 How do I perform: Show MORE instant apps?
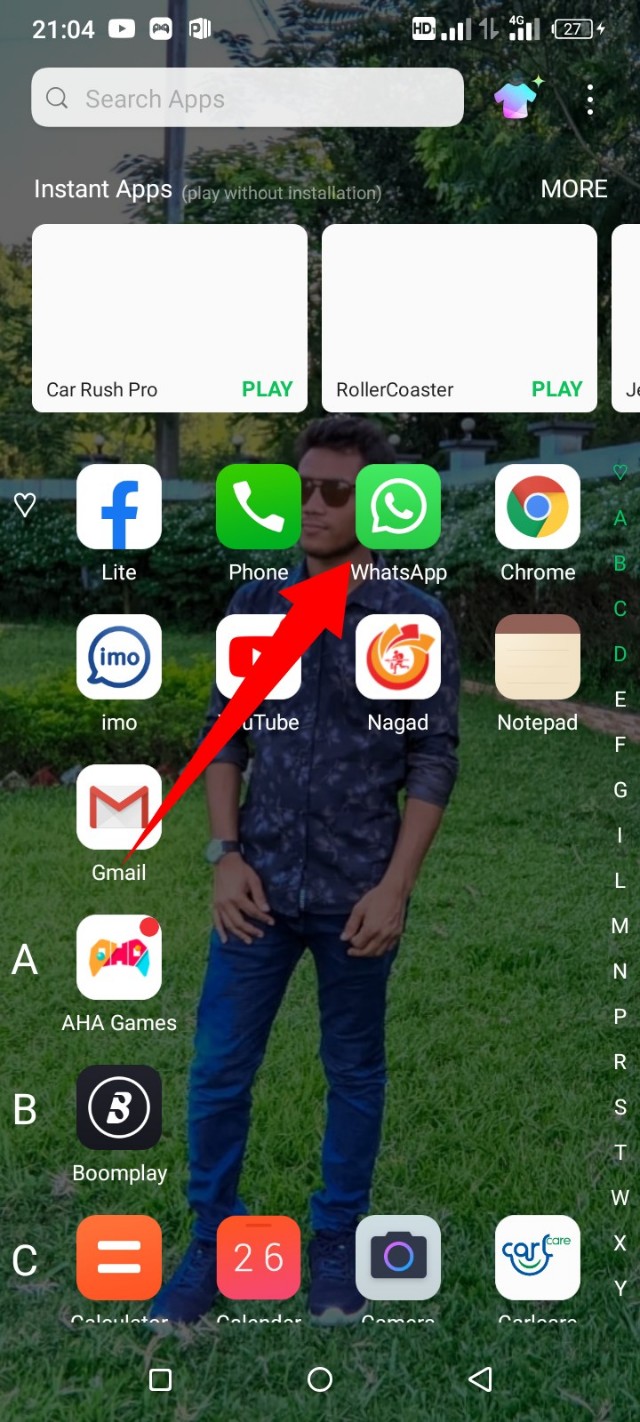[574, 189]
